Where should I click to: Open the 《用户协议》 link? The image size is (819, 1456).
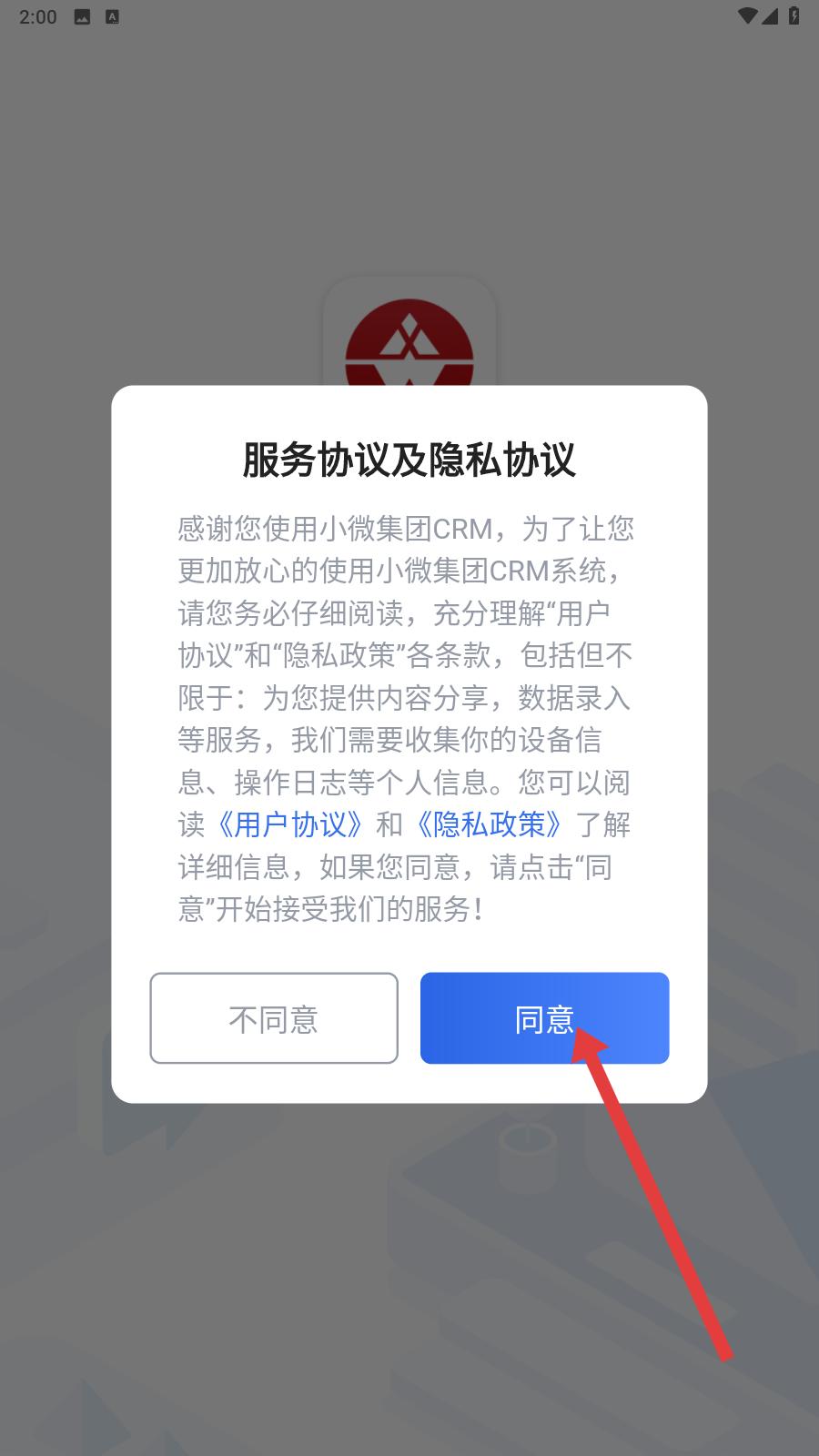tap(290, 824)
